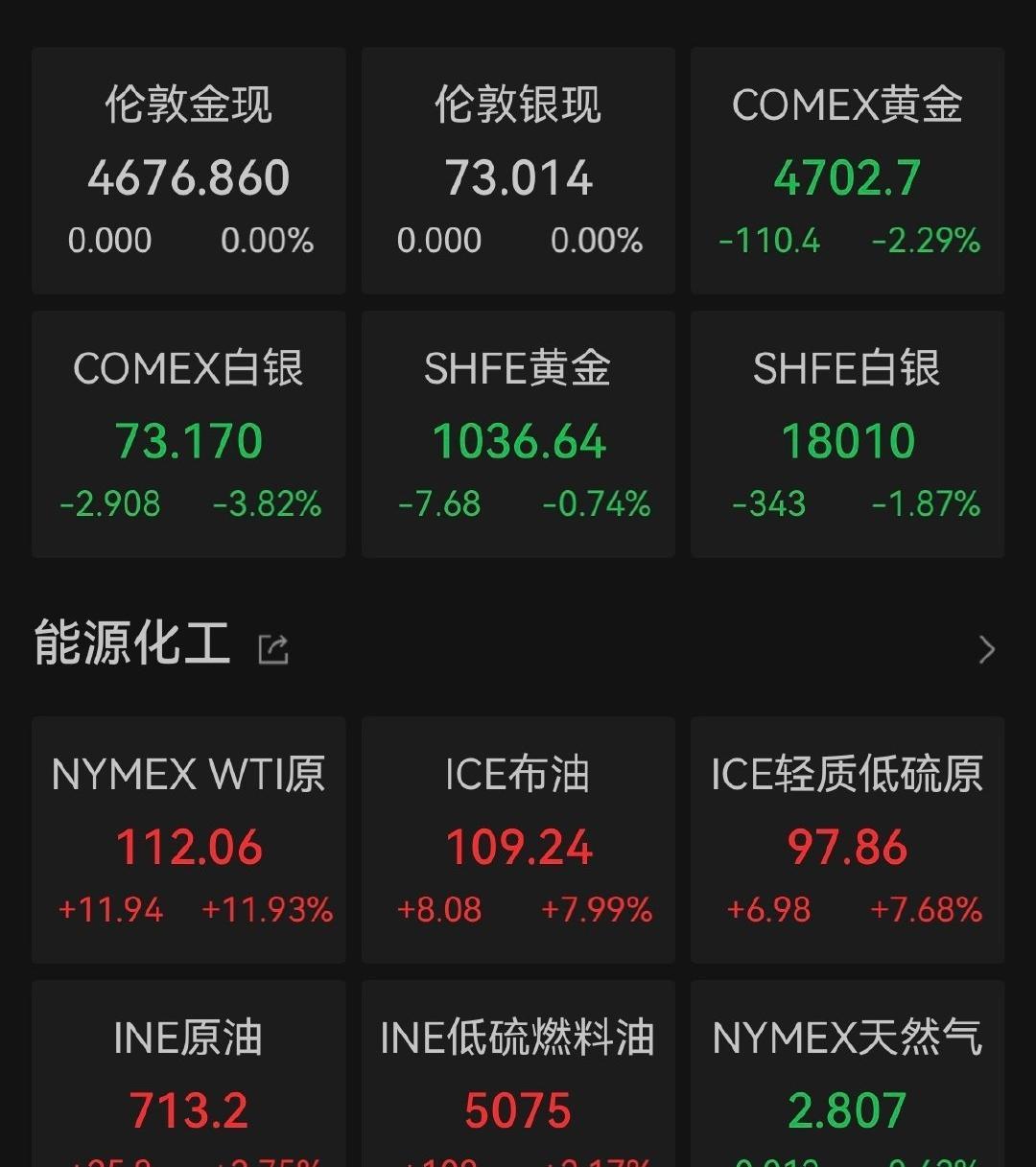Open the 伦敦银现 quote card
The height and width of the screenshot is (1167, 1036).
point(518,171)
